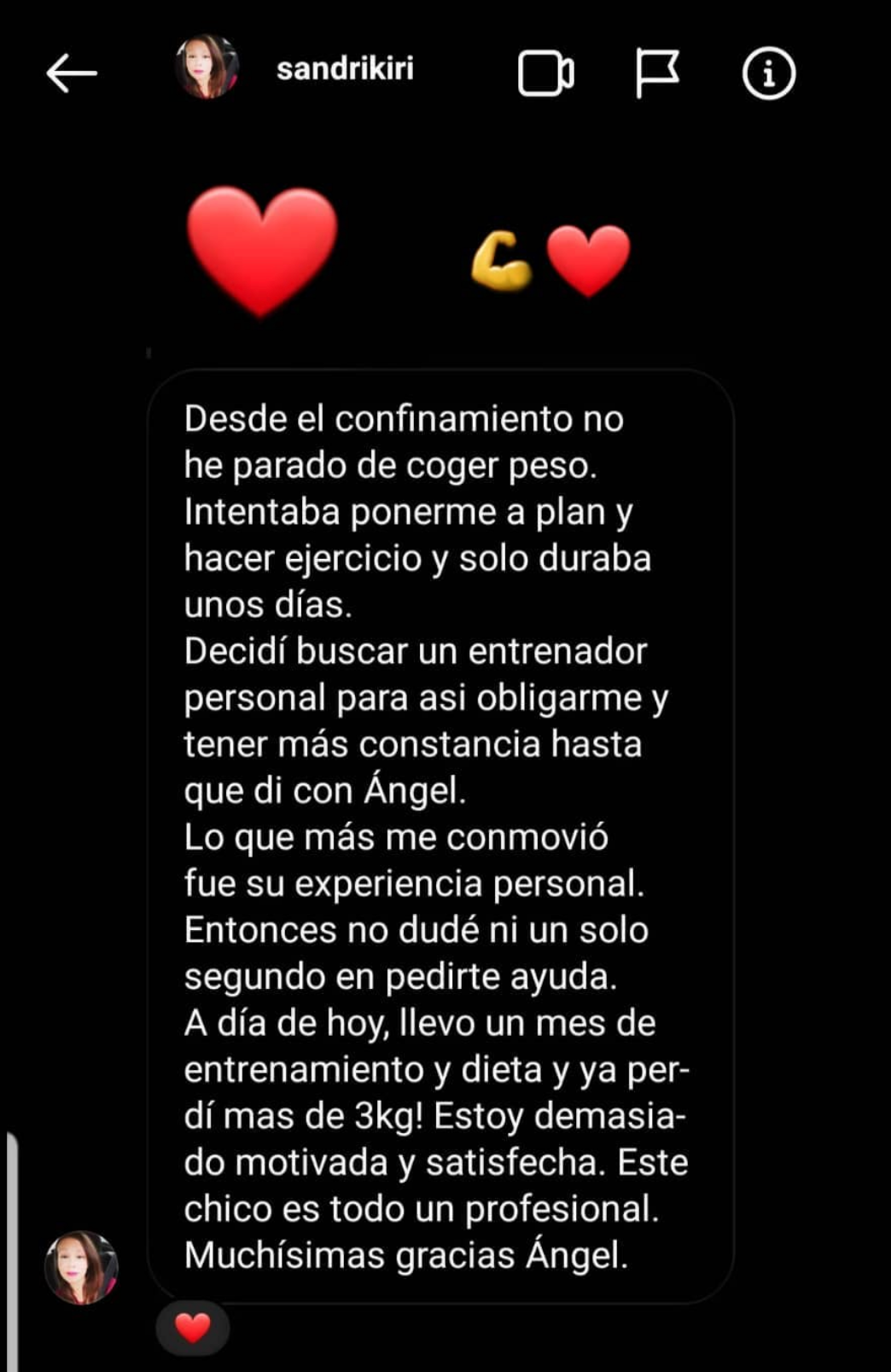The height and width of the screenshot is (1372, 891).
Task: Tap sandrikiri's avatar beside the message
Action: pos(81,1267)
